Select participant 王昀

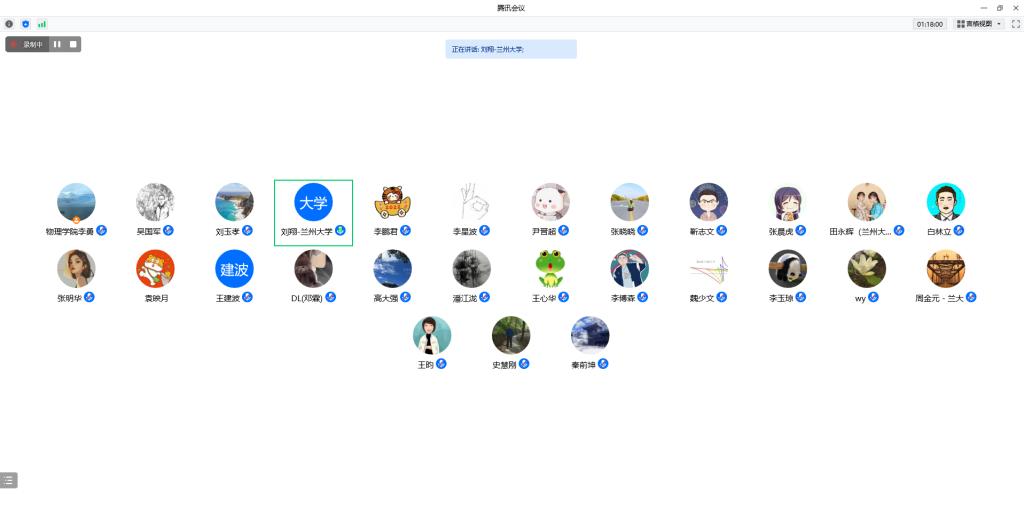(431, 336)
